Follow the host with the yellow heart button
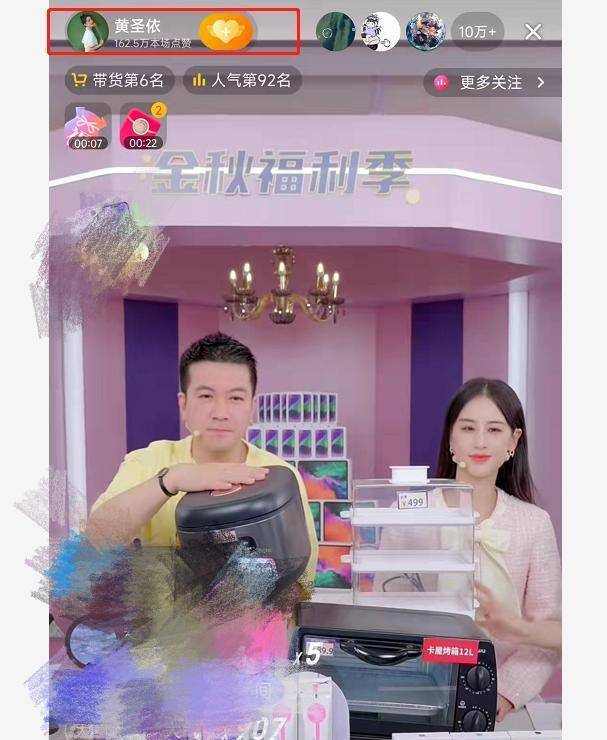 225,32
